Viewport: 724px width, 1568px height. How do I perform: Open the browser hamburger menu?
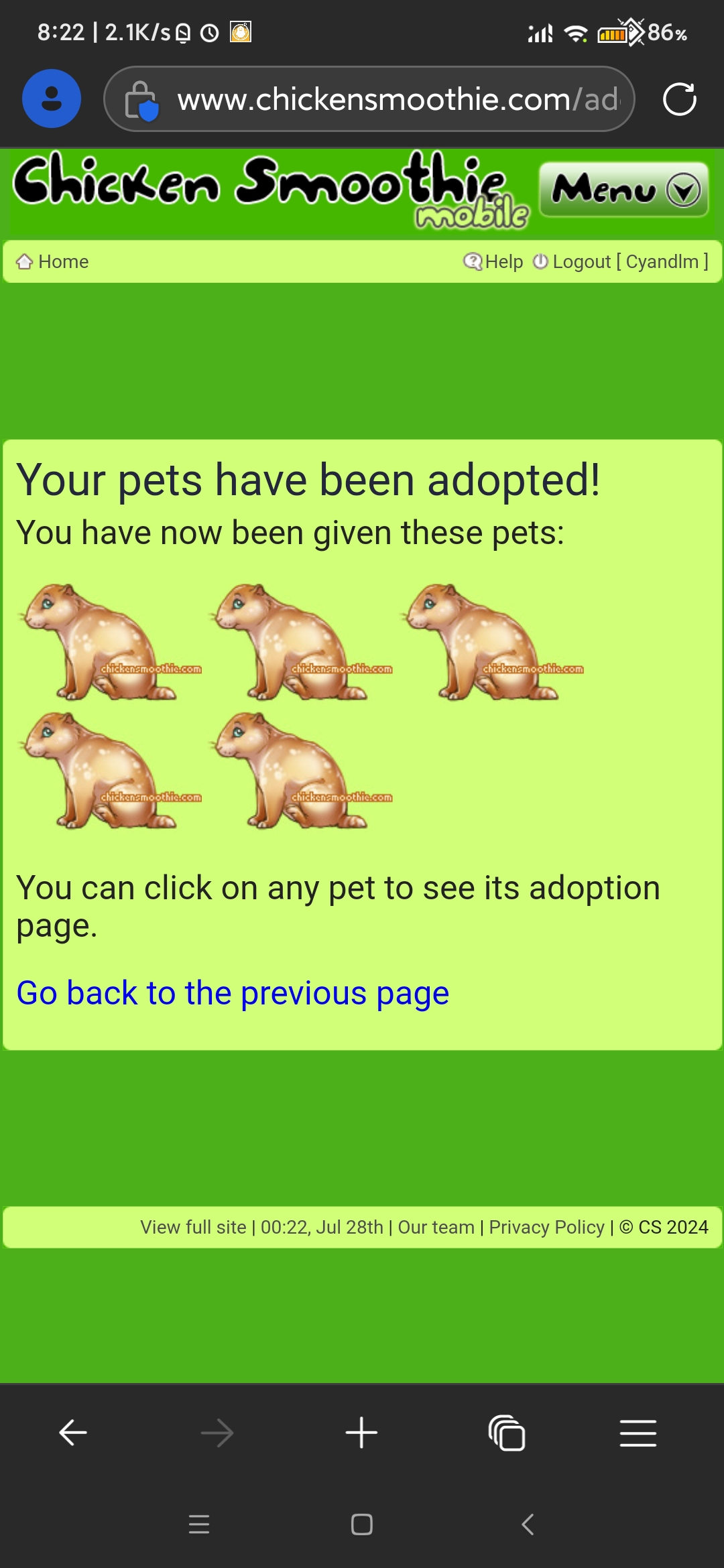click(638, 1433)
